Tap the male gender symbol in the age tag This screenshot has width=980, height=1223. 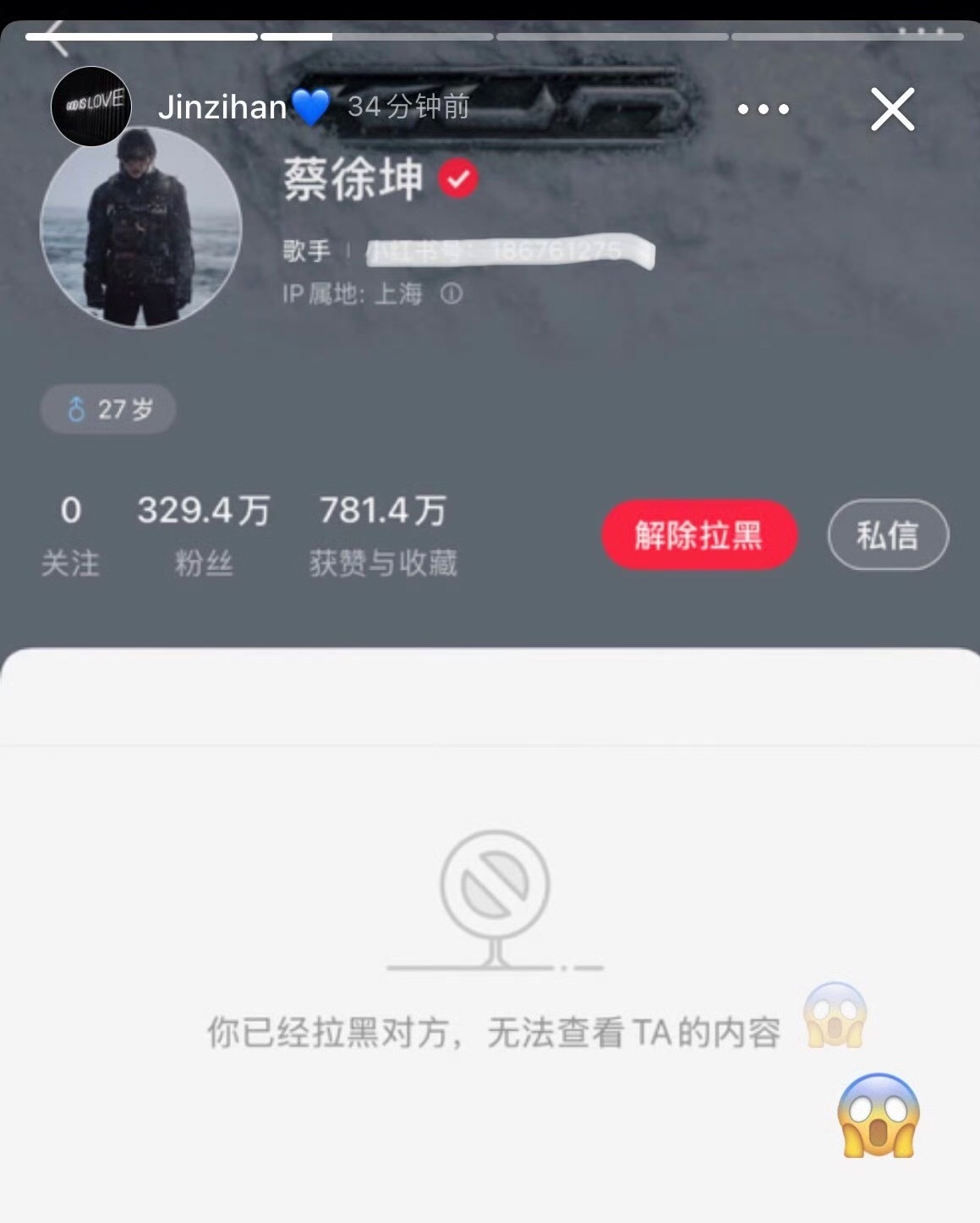(x=77, y=409)
